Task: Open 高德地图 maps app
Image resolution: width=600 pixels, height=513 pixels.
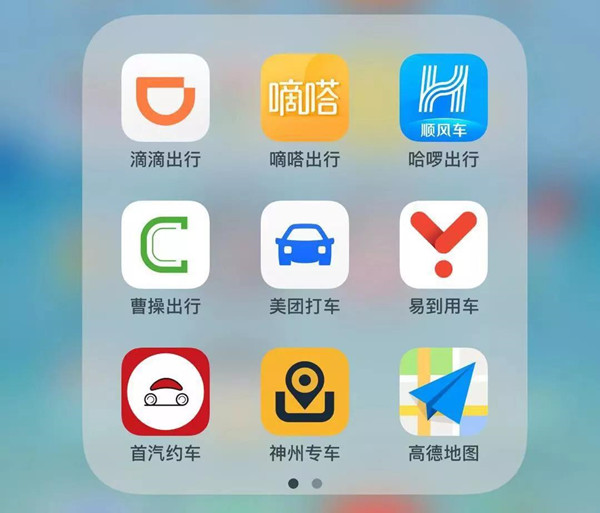Action: pos(443,392)
